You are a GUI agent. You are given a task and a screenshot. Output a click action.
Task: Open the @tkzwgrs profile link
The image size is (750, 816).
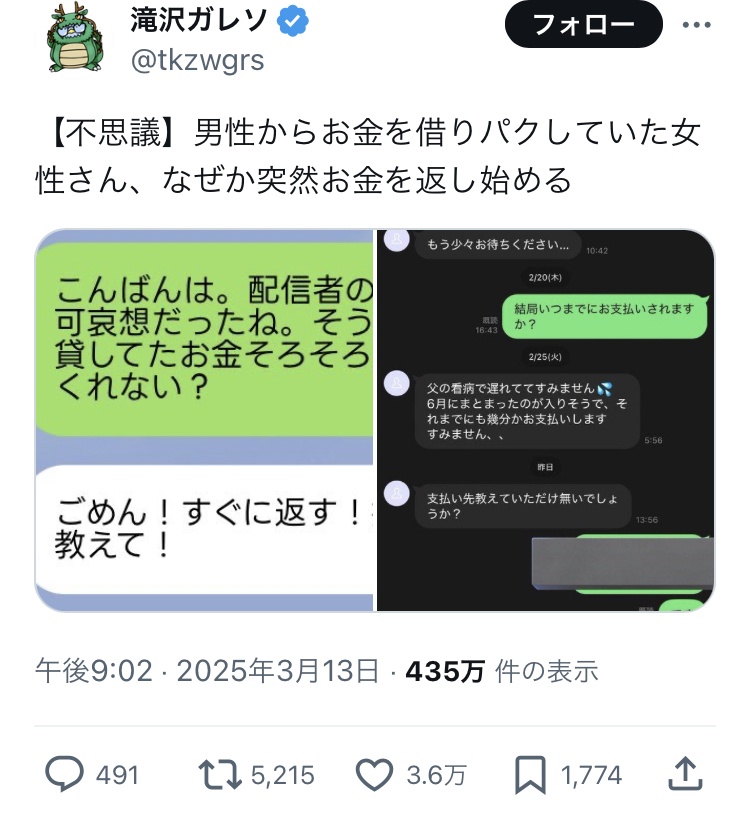[x=197, y=60]
